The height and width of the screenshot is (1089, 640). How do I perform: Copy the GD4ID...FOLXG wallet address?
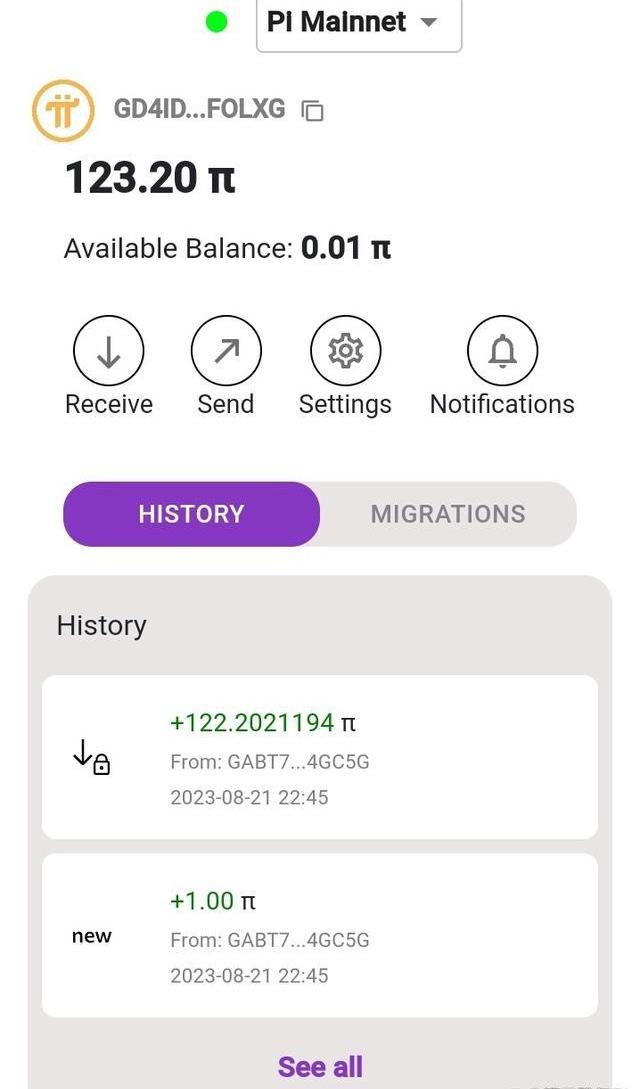[313, 110]
